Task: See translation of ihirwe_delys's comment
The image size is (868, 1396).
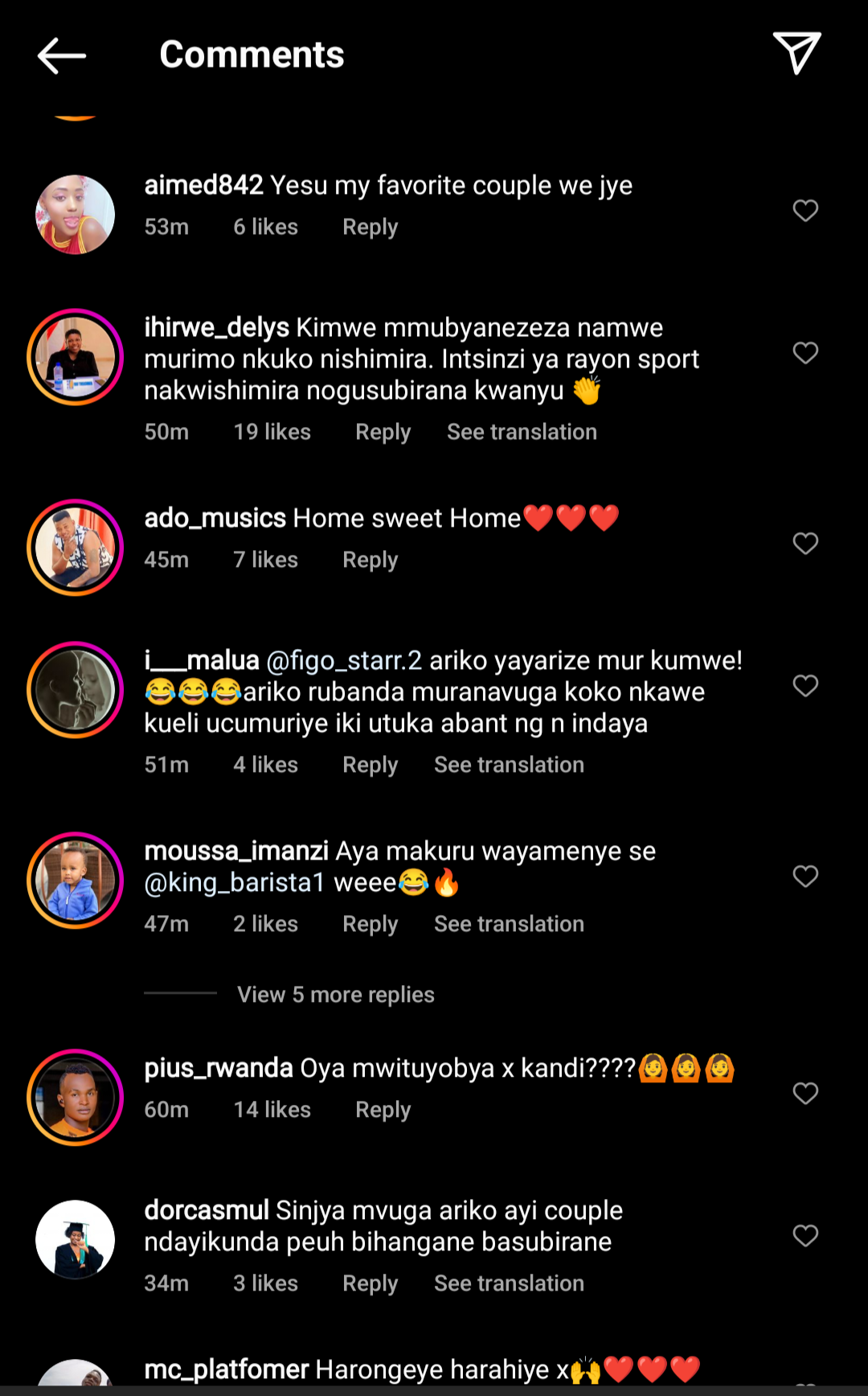Action: click(x=522, y=433)
